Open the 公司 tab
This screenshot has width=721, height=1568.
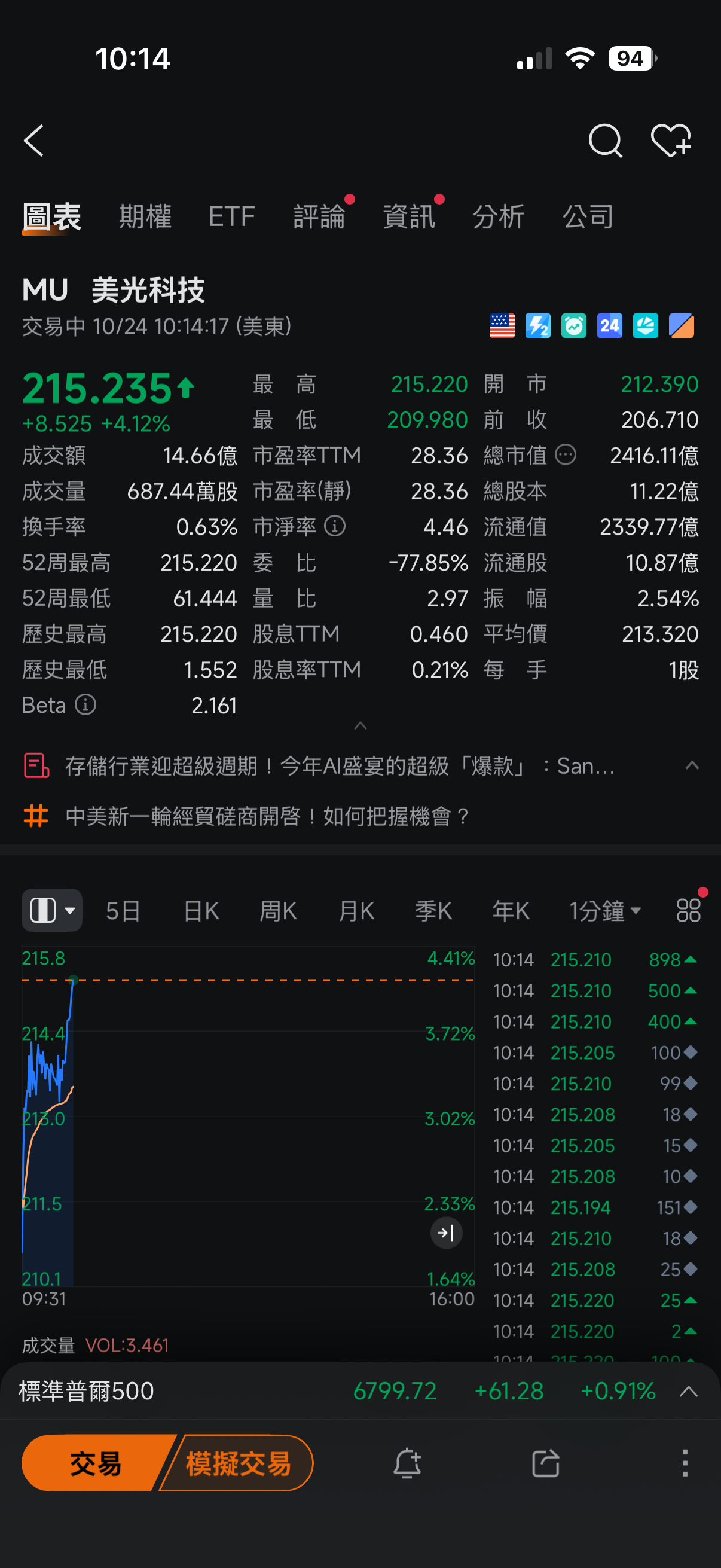pyautogui.click(x=588, y=216)
